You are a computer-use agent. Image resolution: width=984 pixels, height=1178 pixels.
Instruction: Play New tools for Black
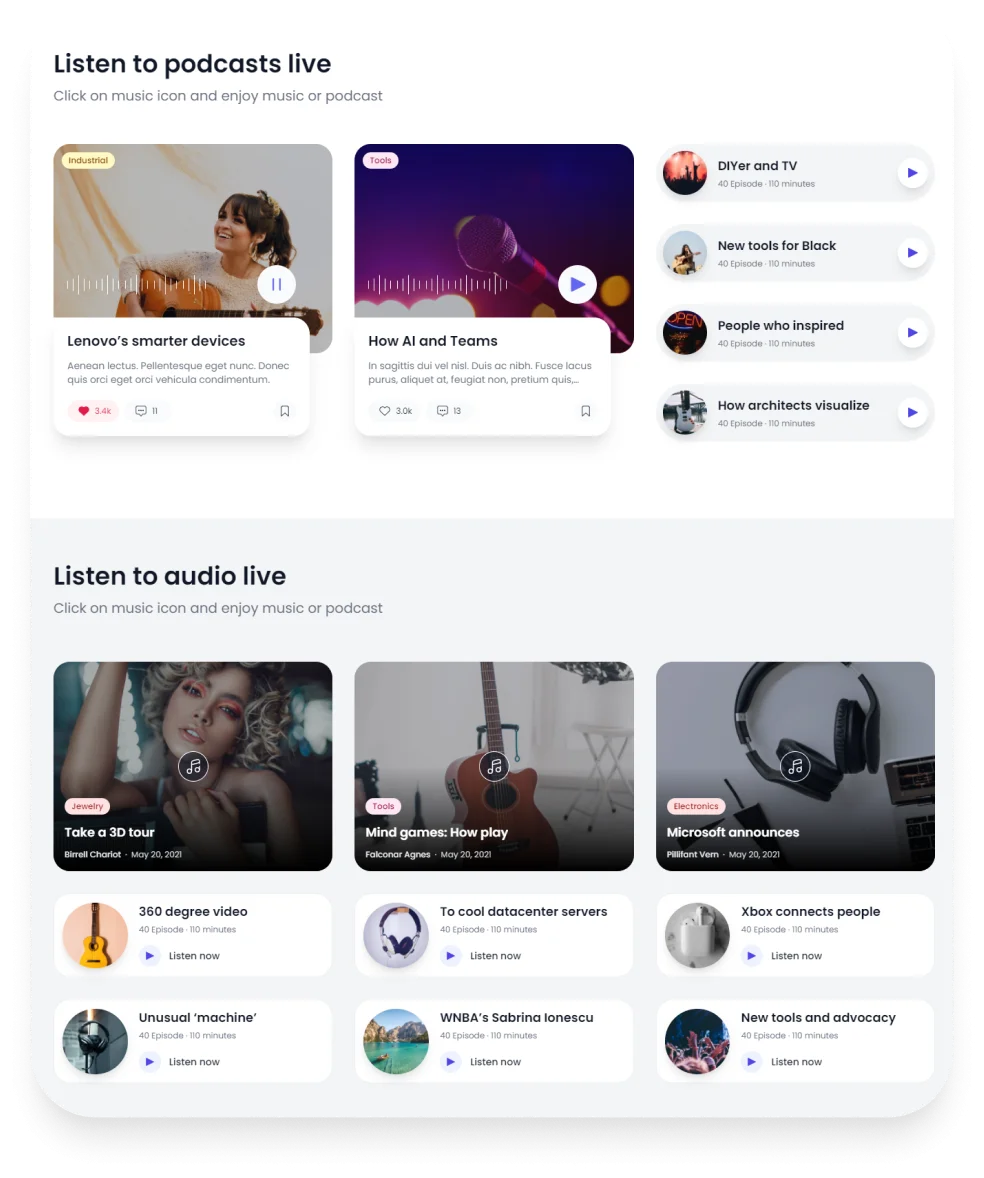(x=912, y=253)
